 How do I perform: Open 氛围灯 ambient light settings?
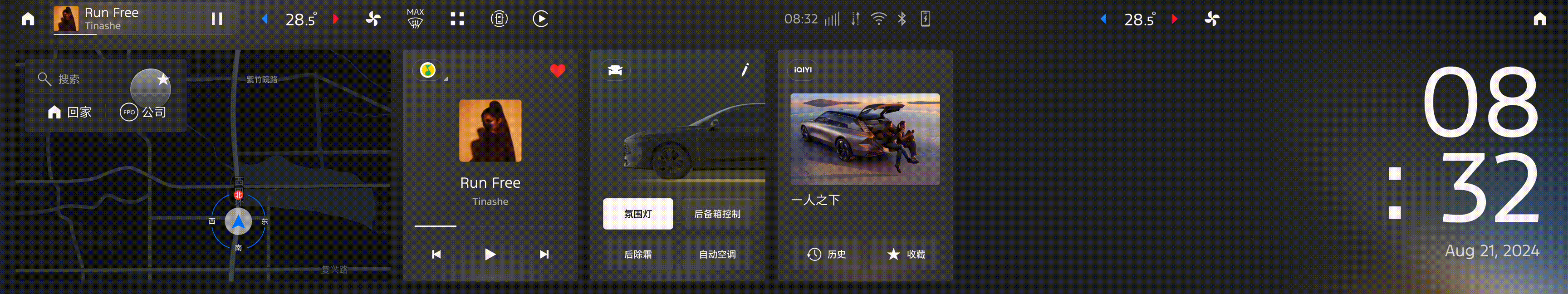coord(638,214)
